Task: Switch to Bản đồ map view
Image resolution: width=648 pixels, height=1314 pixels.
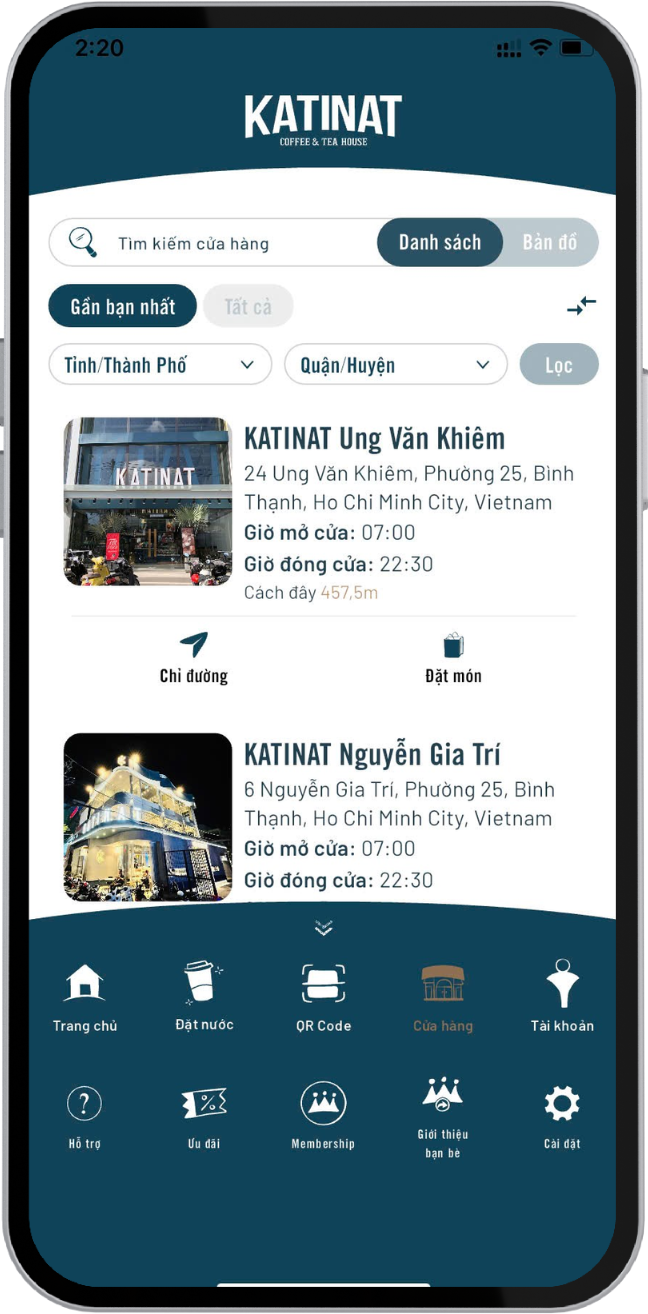Action: 550,242
